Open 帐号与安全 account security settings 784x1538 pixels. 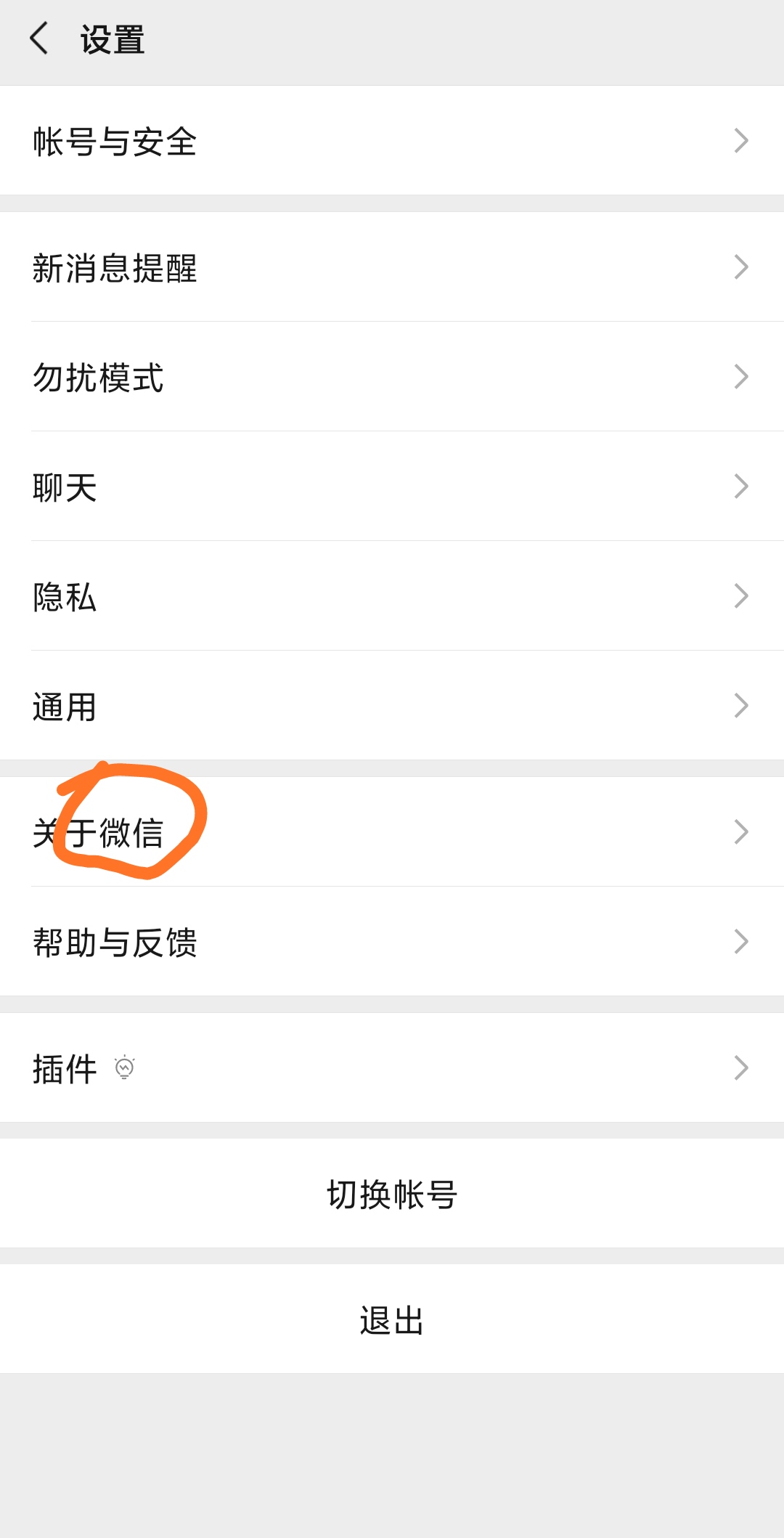pos(115,142)
